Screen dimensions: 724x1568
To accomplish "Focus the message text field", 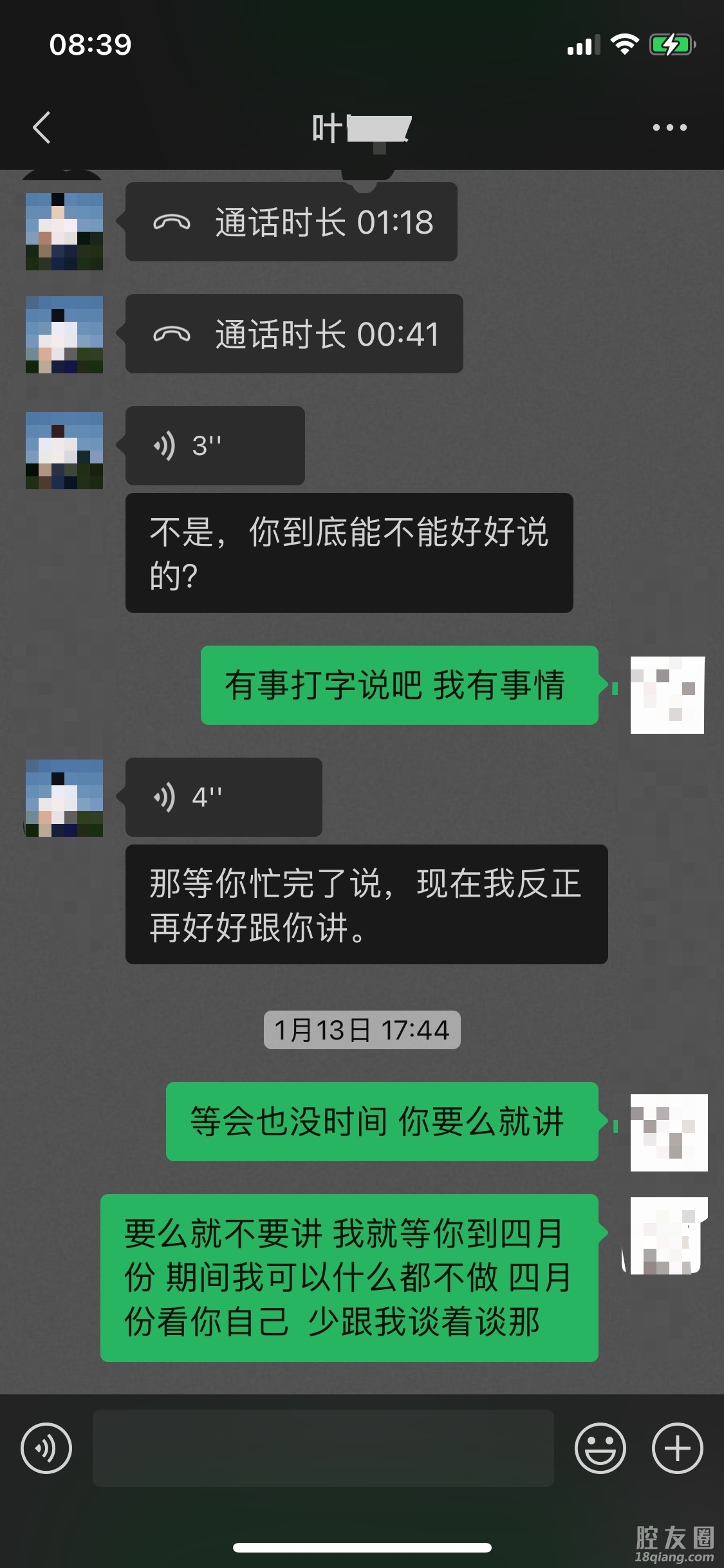I will click(323, 1448).
